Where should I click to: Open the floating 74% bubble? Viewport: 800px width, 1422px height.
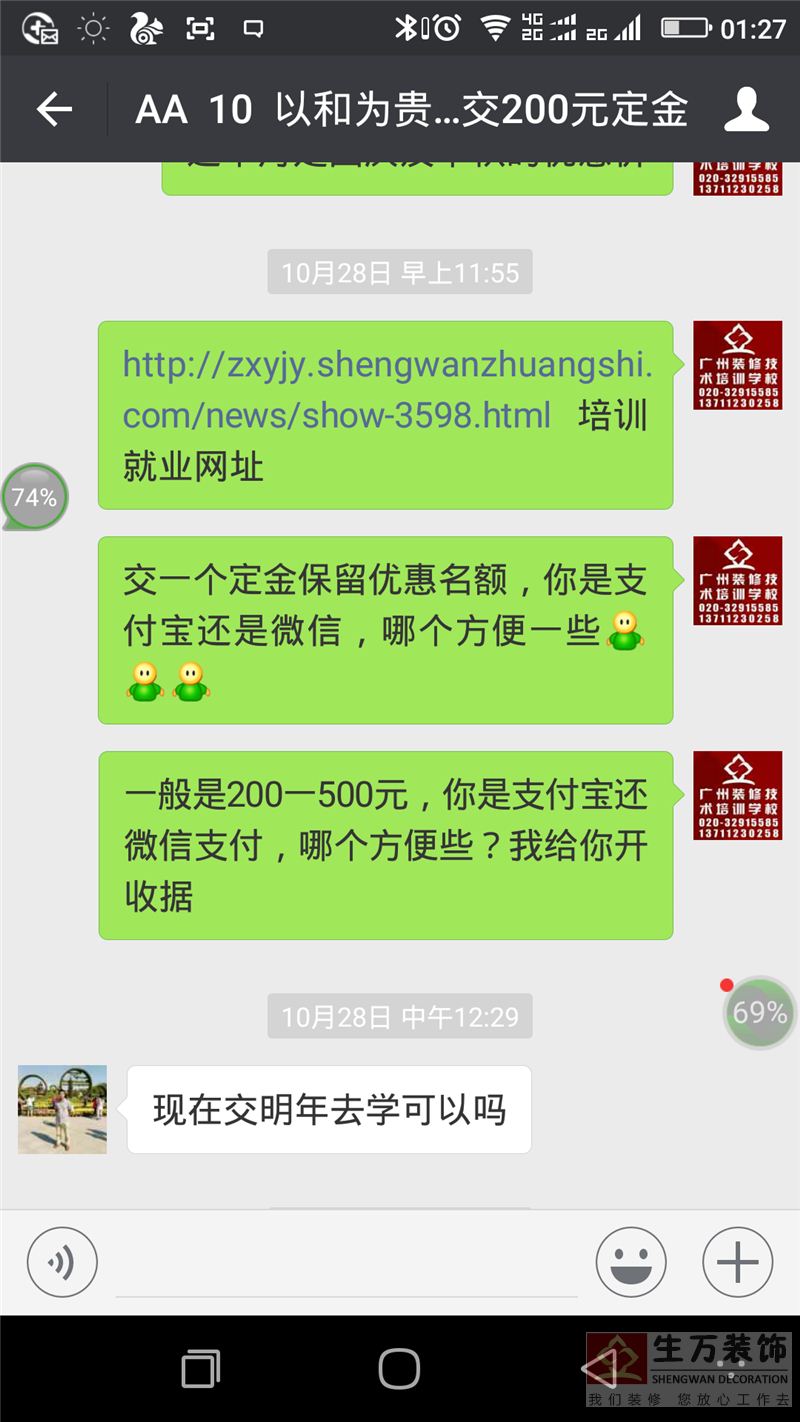[x=35, y=497]
